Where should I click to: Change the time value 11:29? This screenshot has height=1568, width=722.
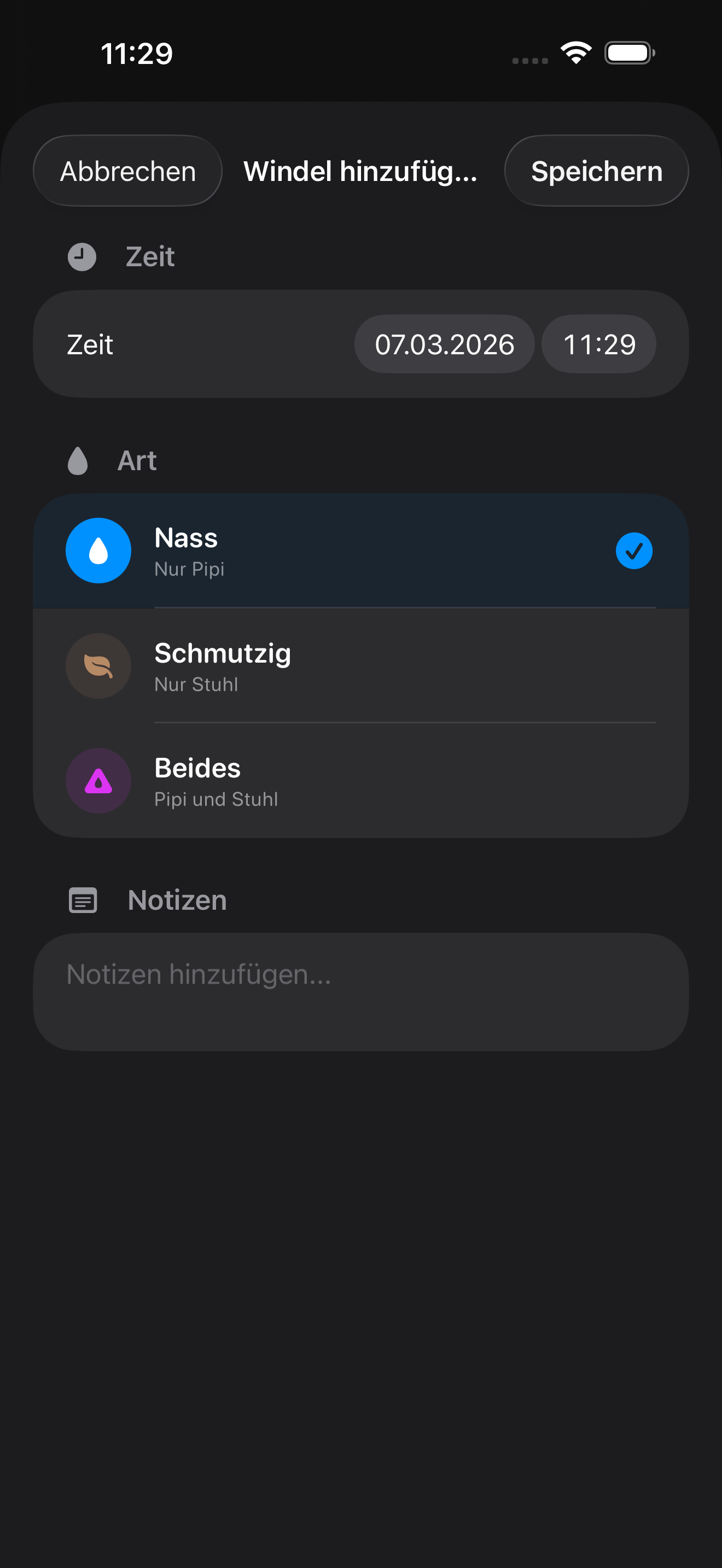click(x=598, y=344)
